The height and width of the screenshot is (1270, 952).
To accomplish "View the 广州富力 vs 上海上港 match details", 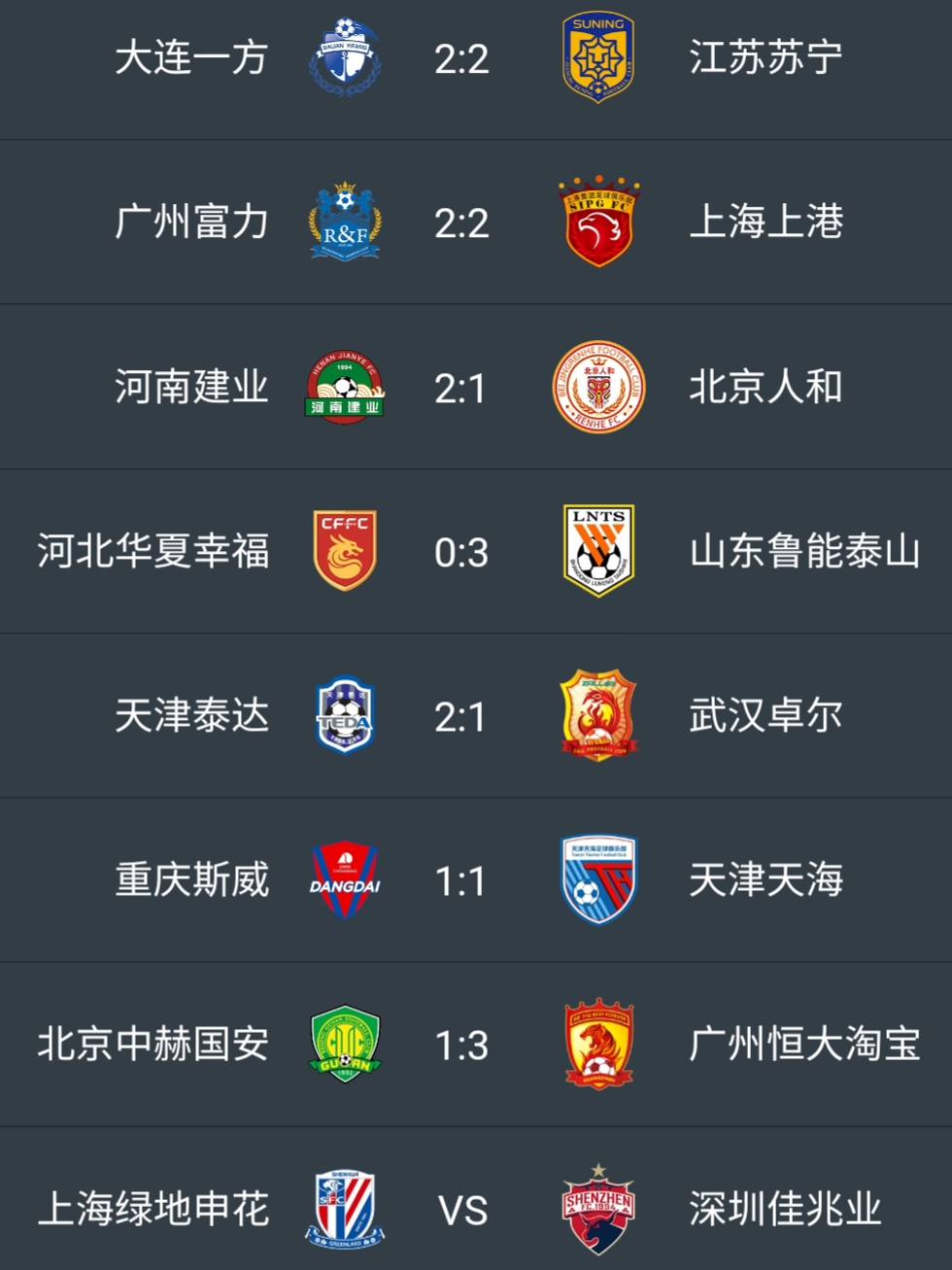I will [x=461, y=223].
